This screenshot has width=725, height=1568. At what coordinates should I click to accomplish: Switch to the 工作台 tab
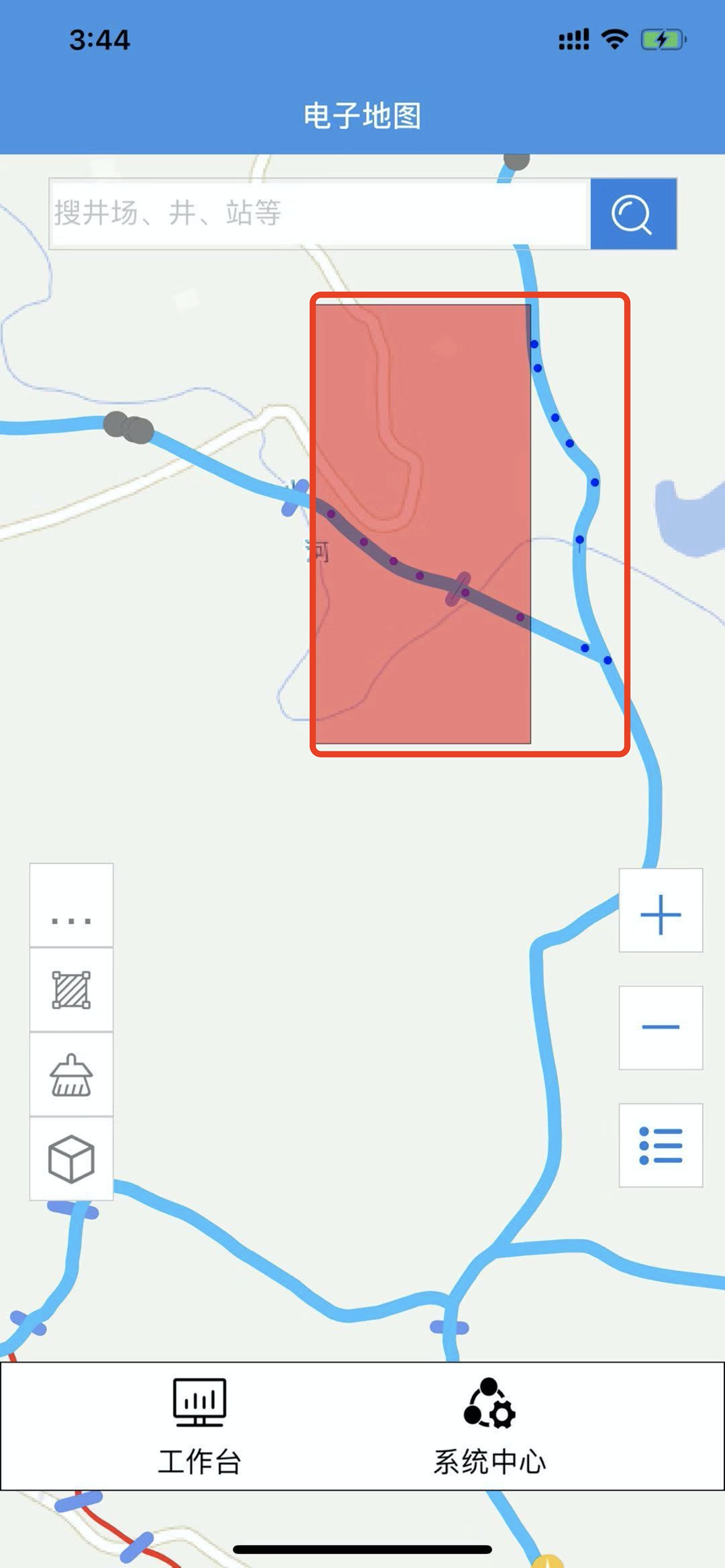(200, 1427)
